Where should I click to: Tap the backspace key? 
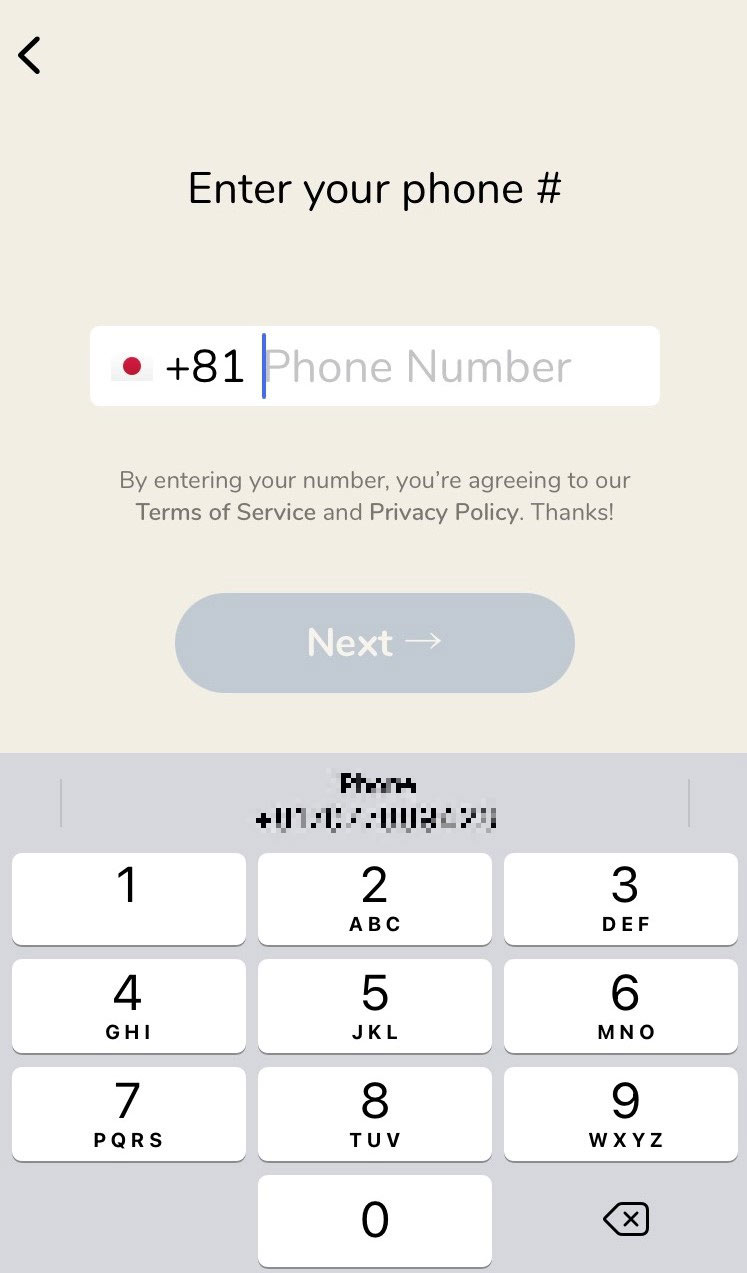point(626,1219)
